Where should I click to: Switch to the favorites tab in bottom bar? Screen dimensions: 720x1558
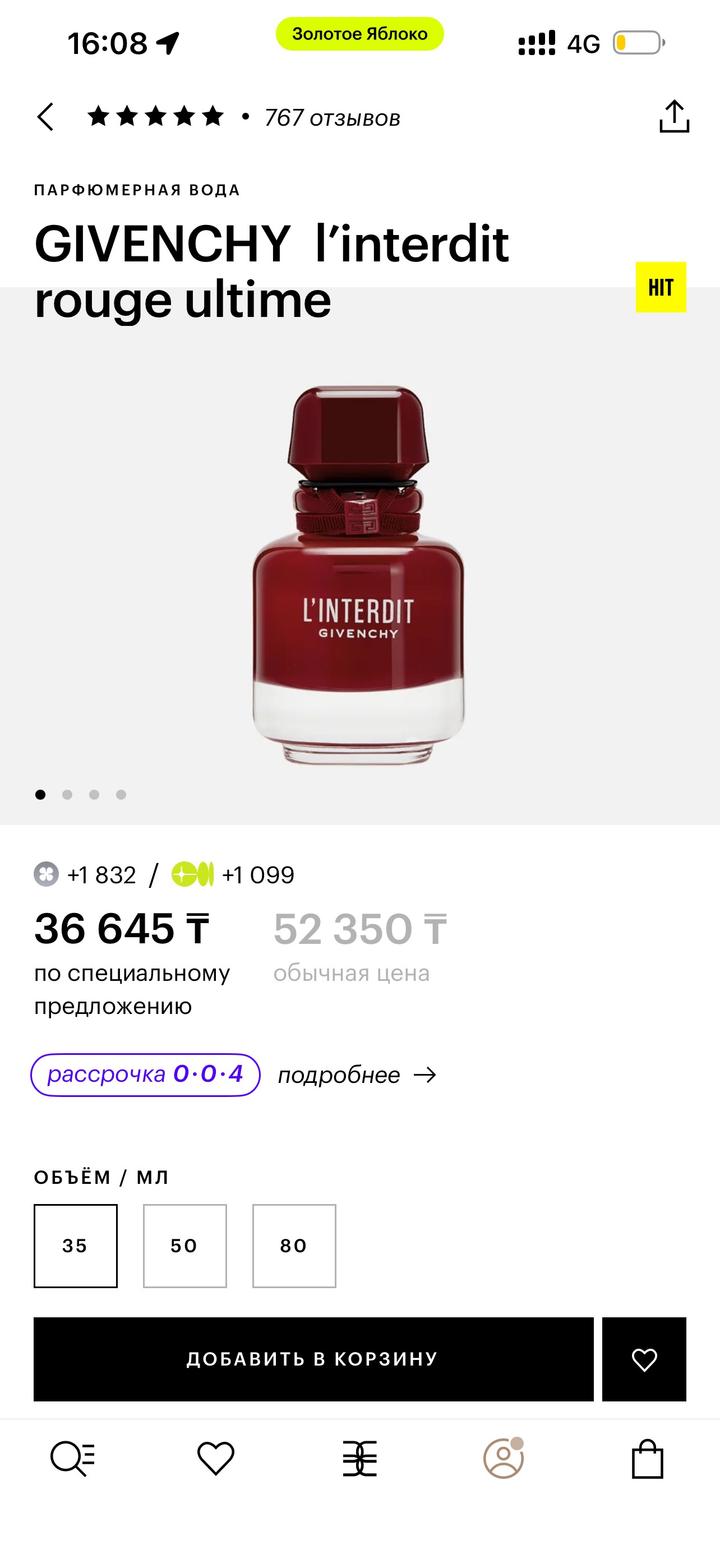pyautogui.click(x=216, y=1459)
